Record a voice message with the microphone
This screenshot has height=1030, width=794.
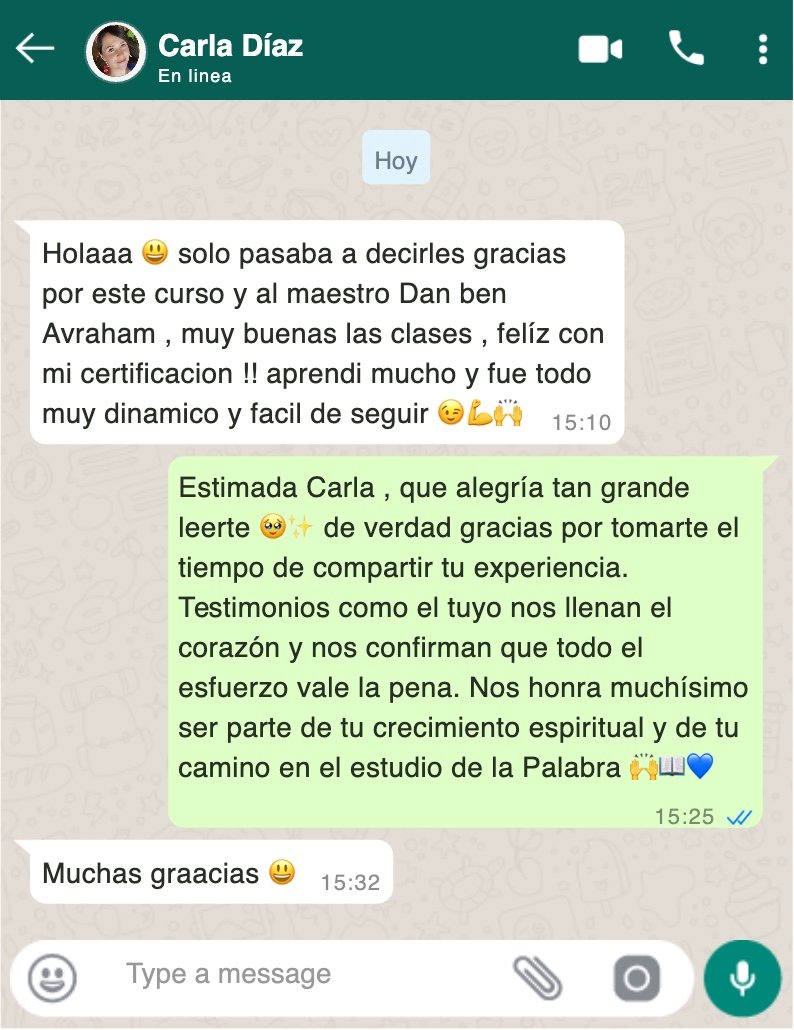742,977
